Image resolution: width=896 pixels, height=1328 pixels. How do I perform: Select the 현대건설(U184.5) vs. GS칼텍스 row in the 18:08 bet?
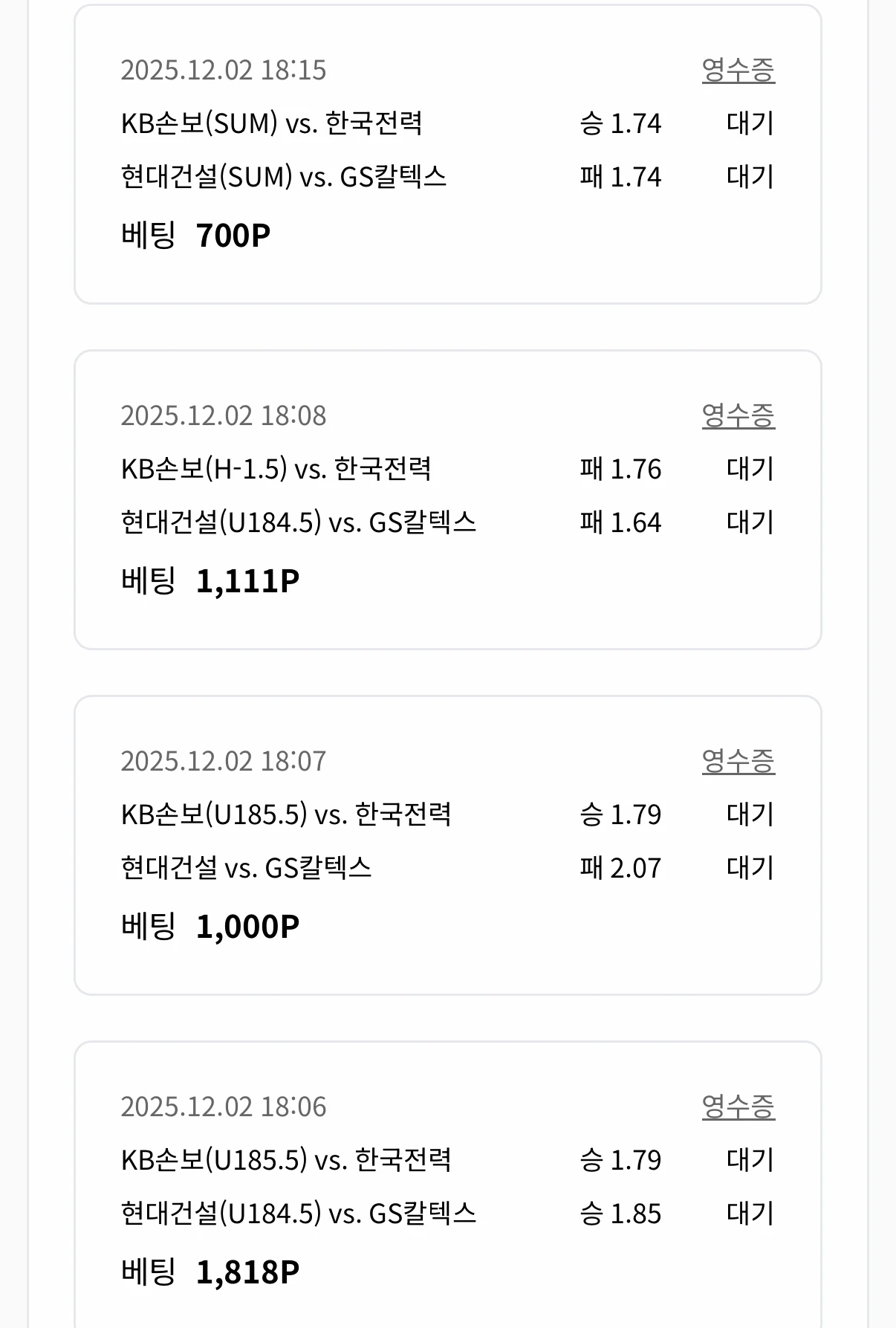tap(300, 522)
